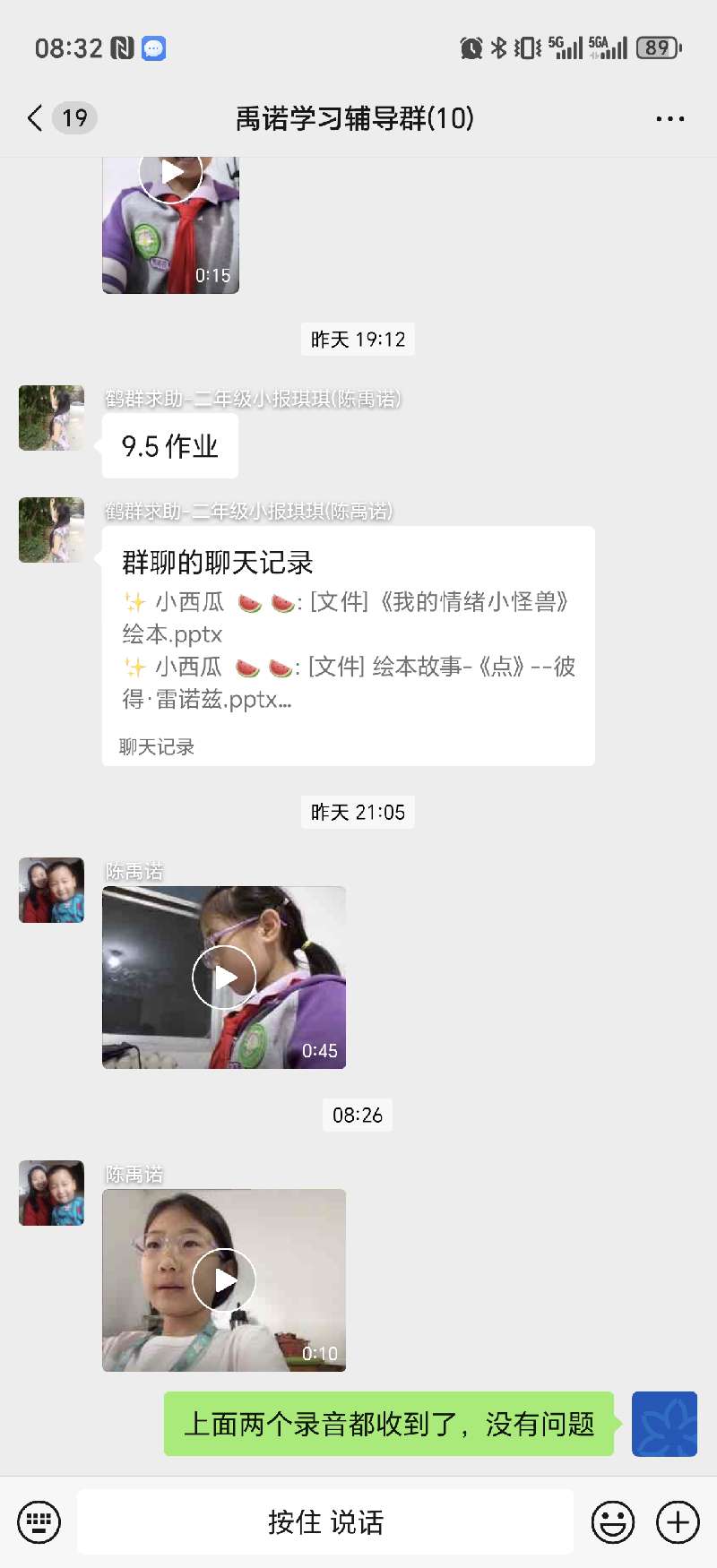Screen dimensions: 717x1568
Task: Play the 0:10 video from 陈禹诺
Action: 224,1280
